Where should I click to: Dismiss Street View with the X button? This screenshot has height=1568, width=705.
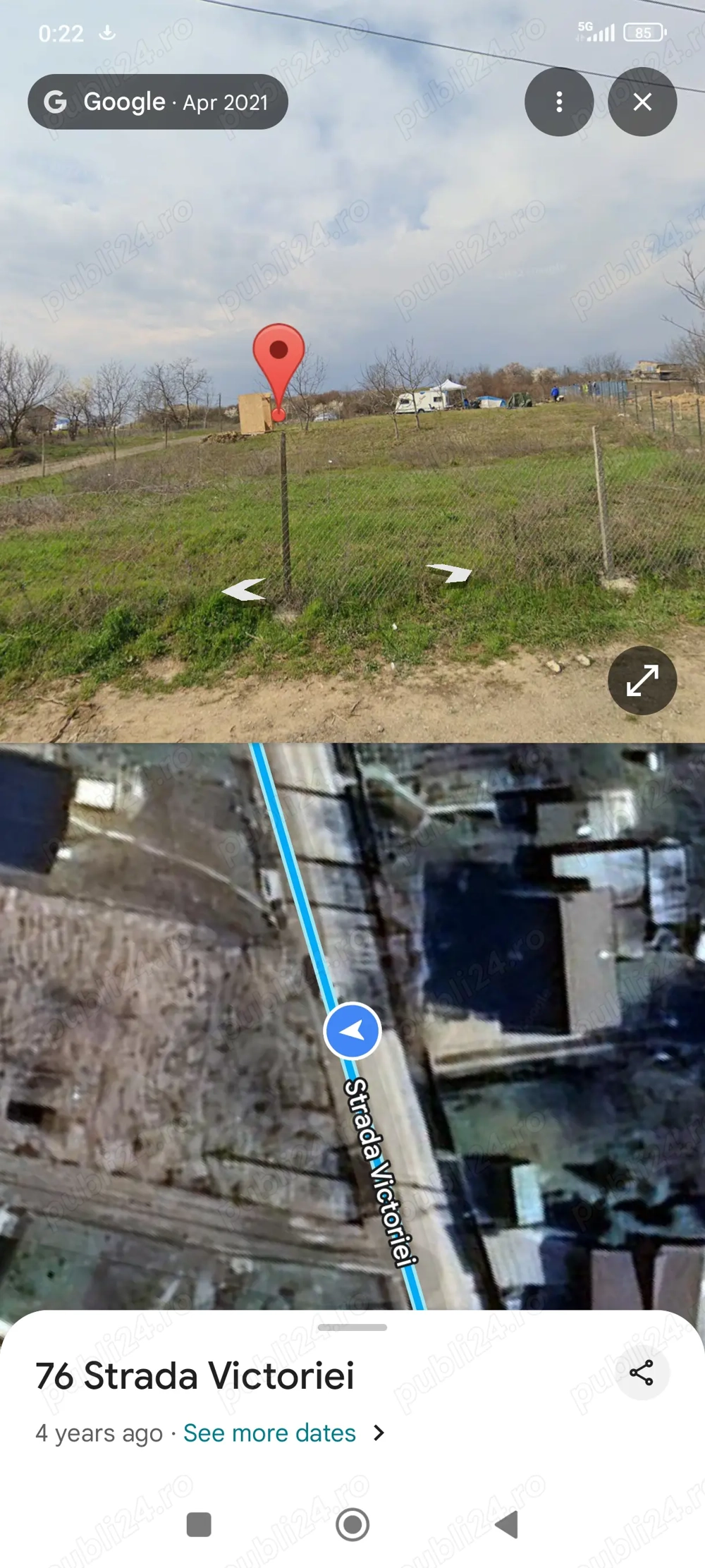(642, 102)
